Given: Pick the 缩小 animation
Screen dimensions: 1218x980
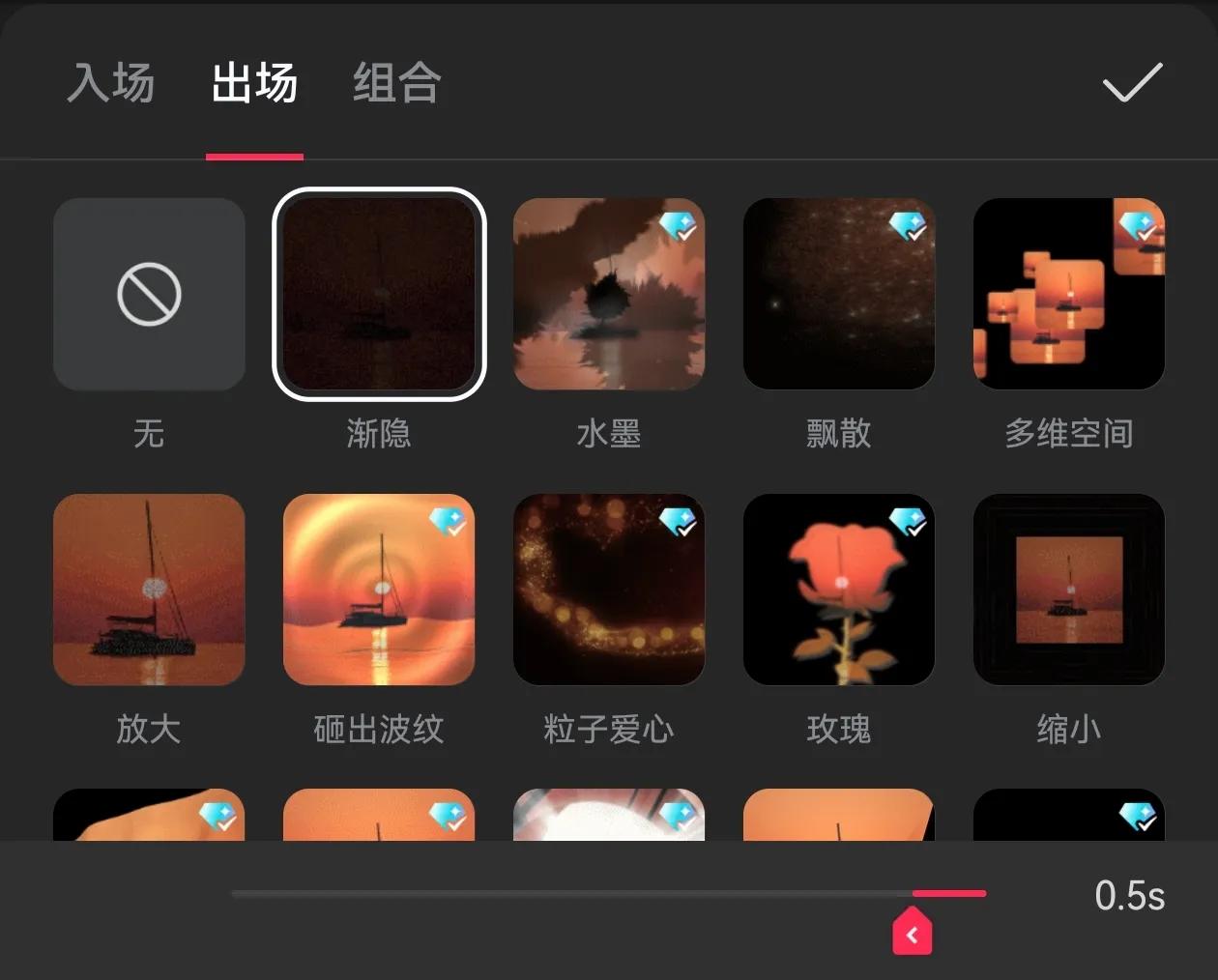Looking at the screenshot, I should 1069,590.
